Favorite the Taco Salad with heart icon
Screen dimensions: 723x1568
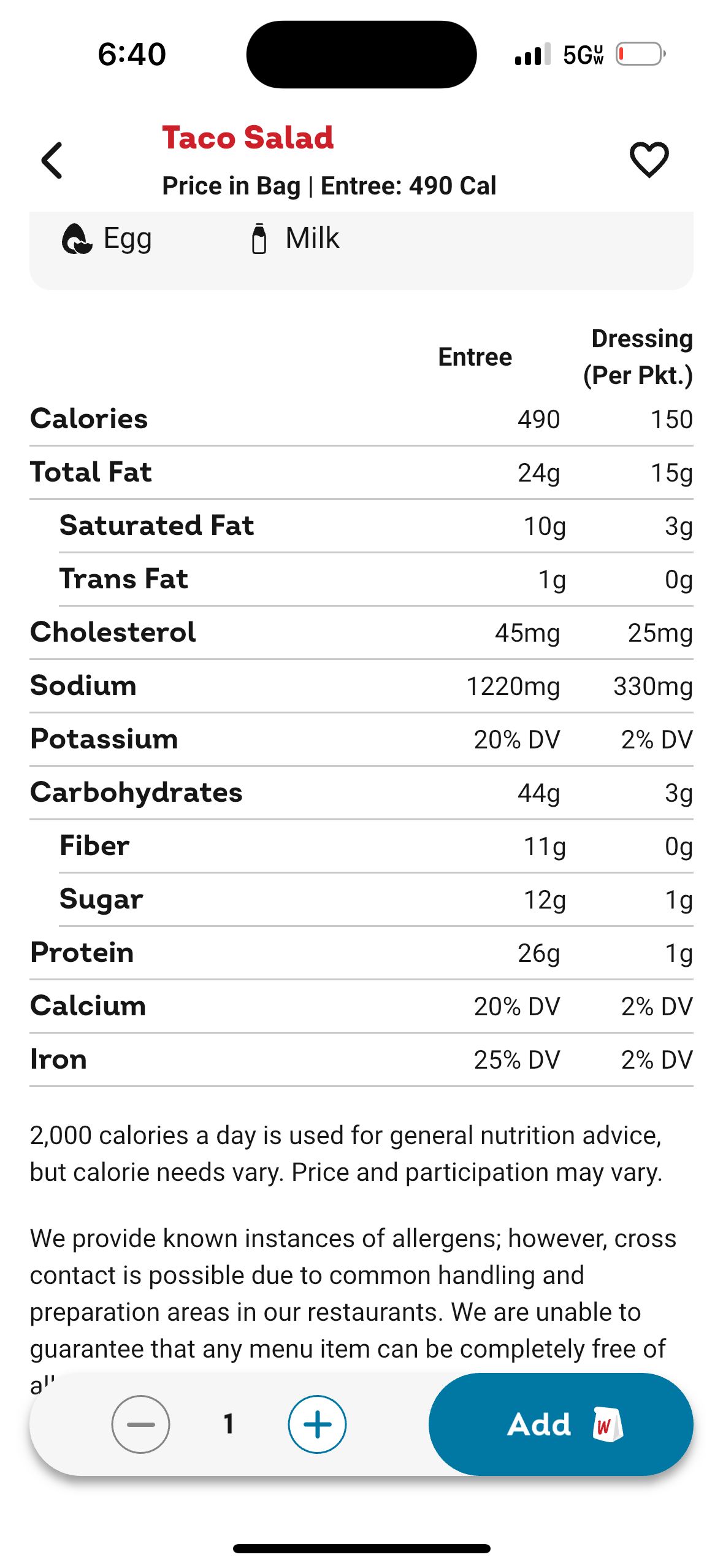point(649,159)
